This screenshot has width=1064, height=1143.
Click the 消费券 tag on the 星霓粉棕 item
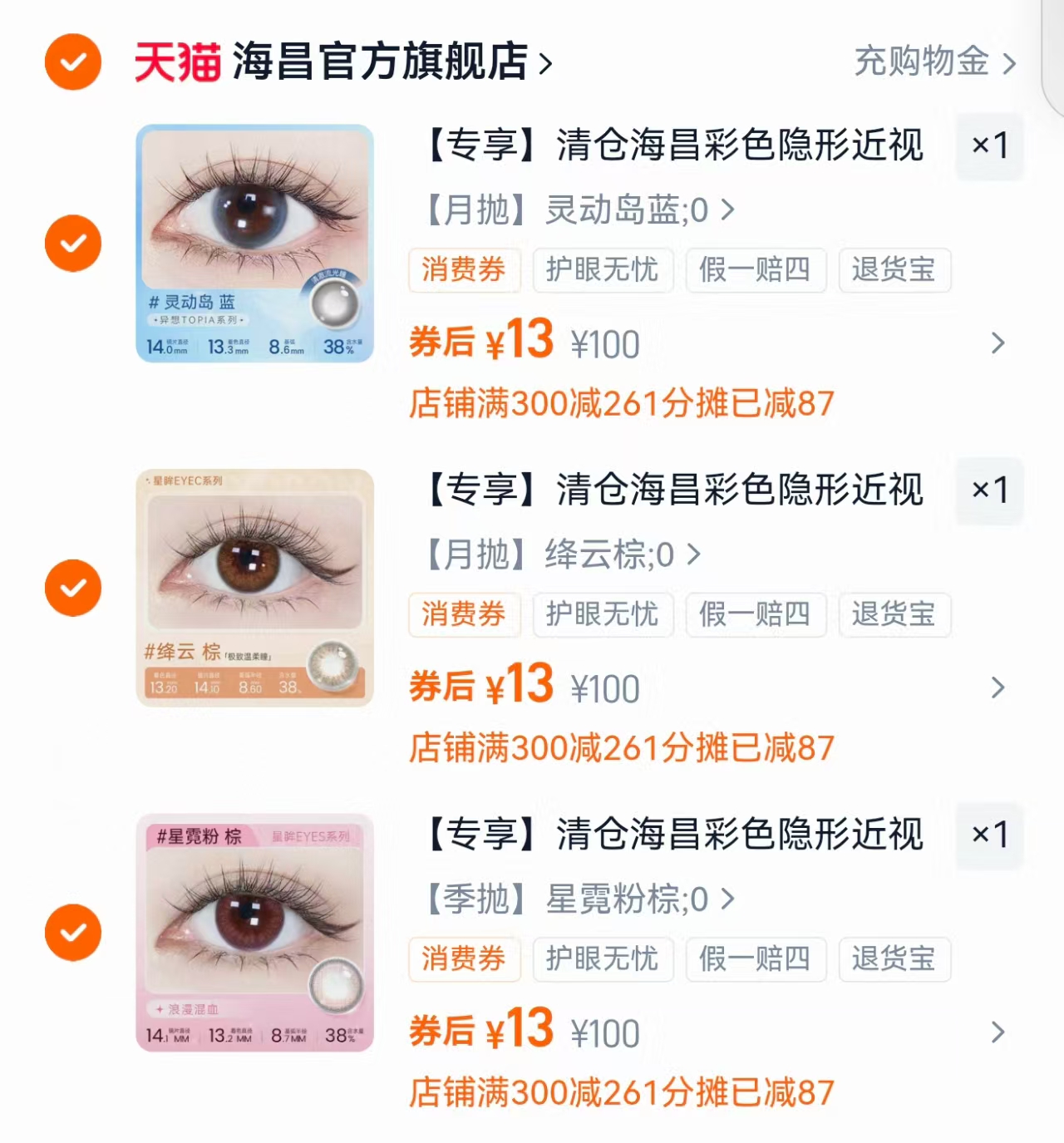pyautogui.click(x=464, y=960)
